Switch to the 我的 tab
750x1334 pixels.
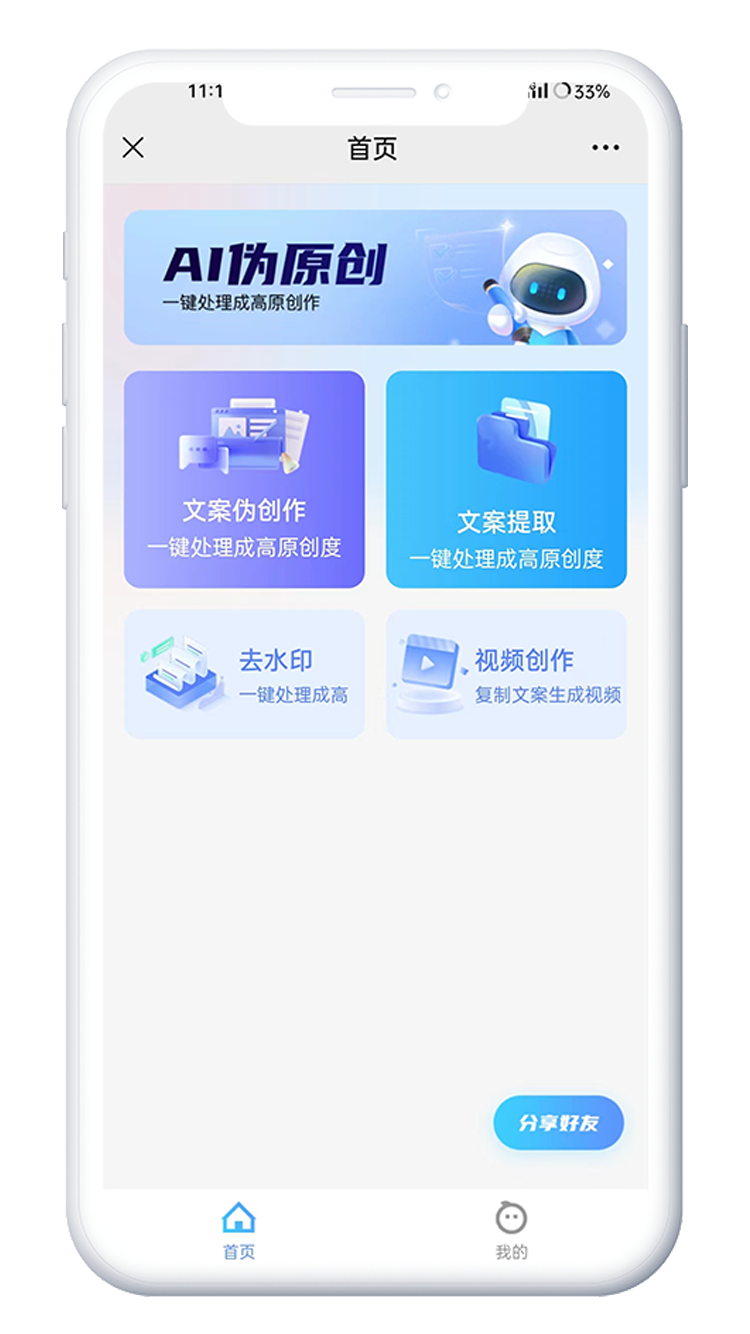click(511, 1230)
